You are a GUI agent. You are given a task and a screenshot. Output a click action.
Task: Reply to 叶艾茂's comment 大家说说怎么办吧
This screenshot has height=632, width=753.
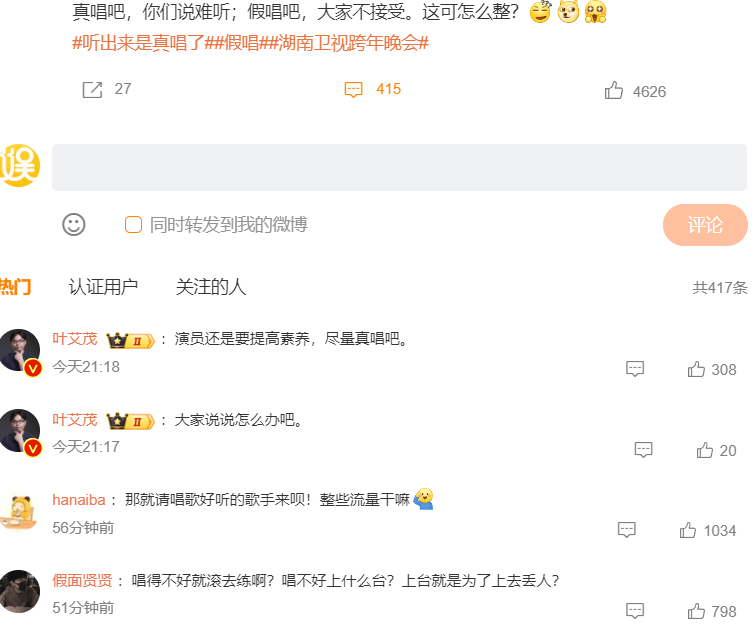(x=643, y=450)
